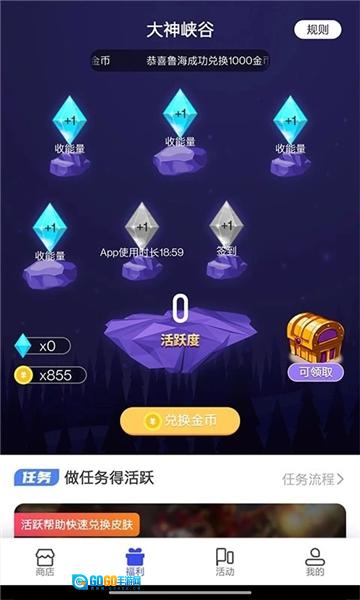Screen dimensions: 360x600
Task: Open the 活跃帮助快速兑换皮肤 banner
Action: pyautogui.click(x=180, y=521)
